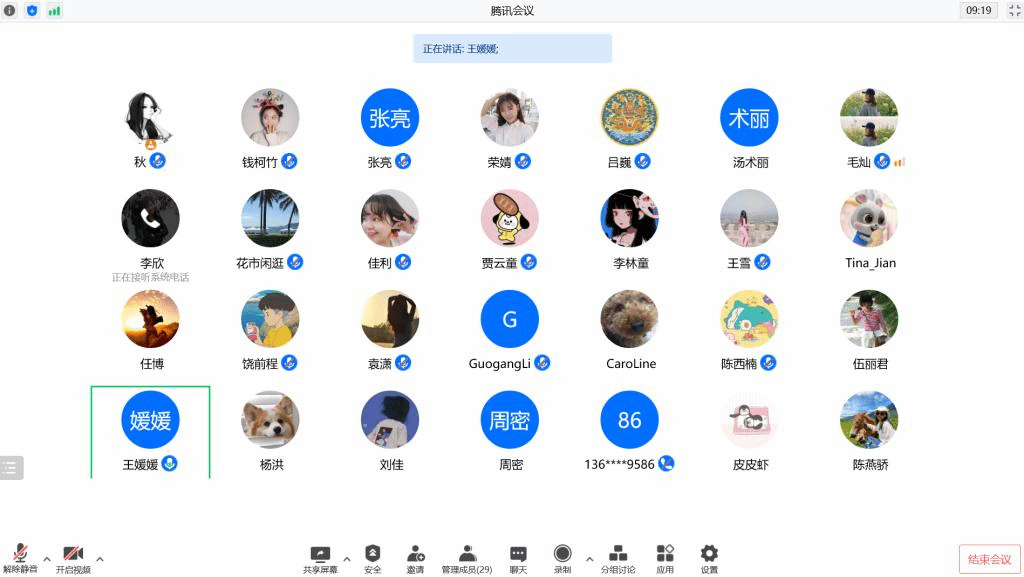Turn on the camera (开启视频)
The height and width of the screenshot is (577, 1024).
coord(73,558)
